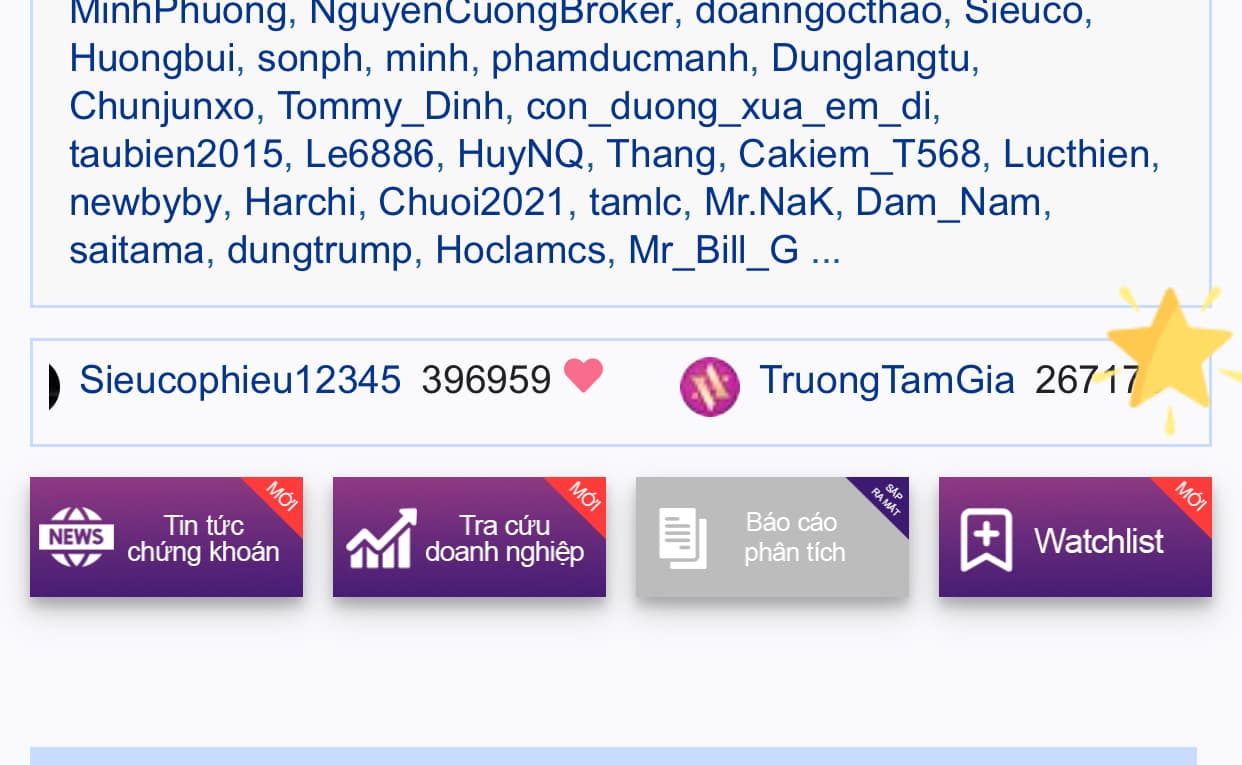View phamducmanh's profile

tap(620, 58)
